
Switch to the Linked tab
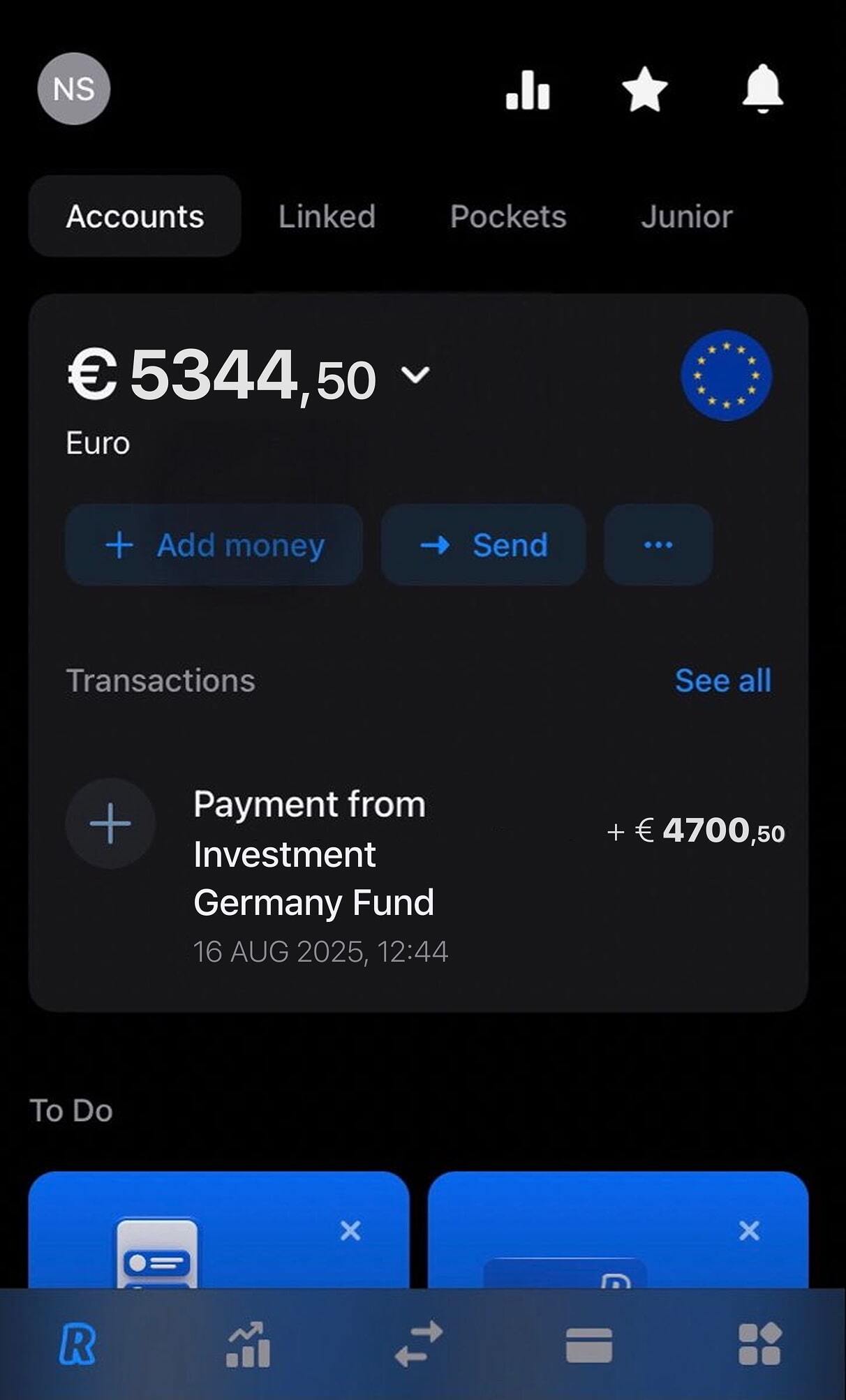pyautogui.click(x=327, y=216)
